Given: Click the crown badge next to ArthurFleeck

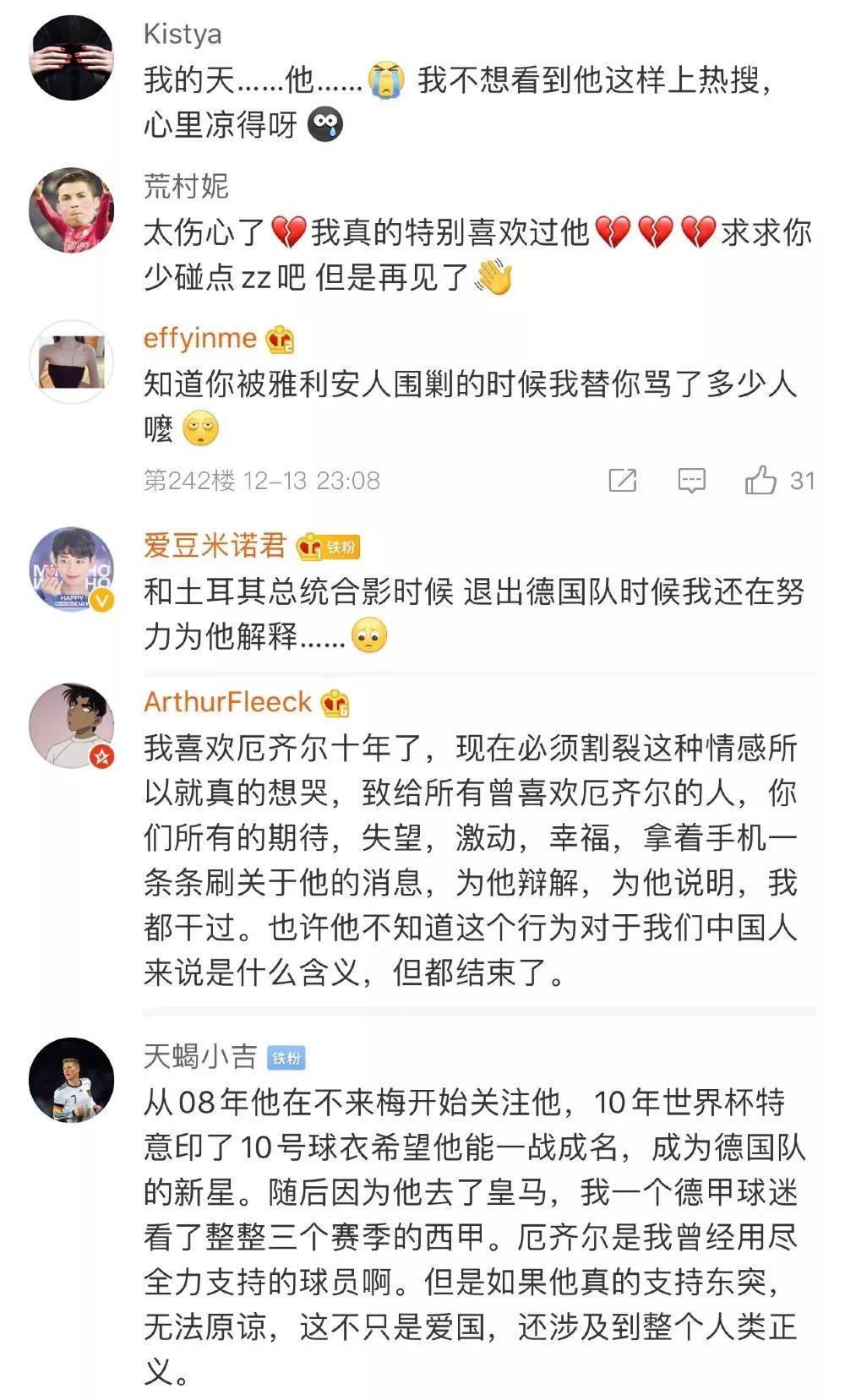Looking at the screenshot, I should pyautogui.click(x=333, y=701).
